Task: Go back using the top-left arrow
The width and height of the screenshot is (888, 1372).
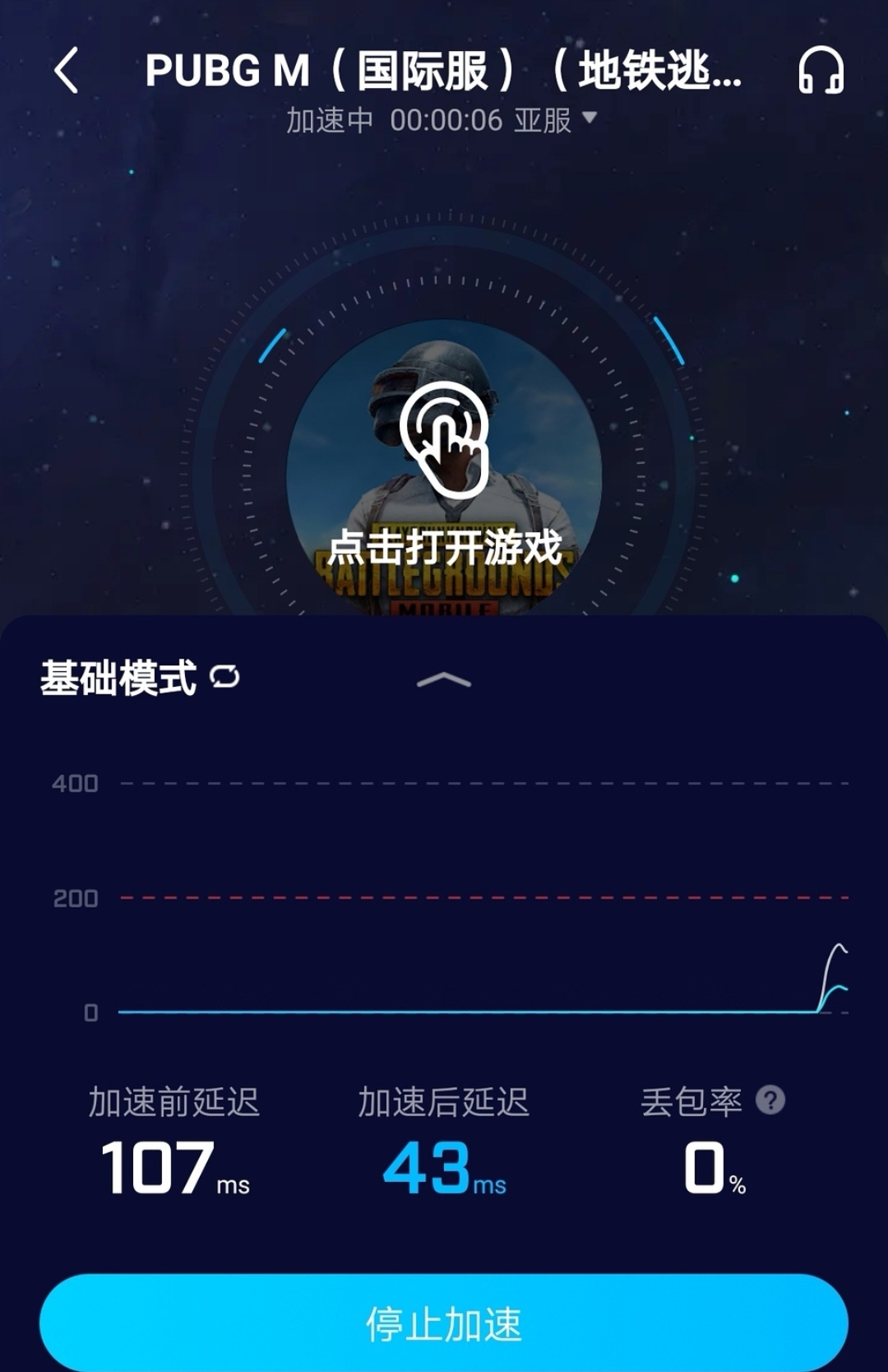Action: coord(67,71)
